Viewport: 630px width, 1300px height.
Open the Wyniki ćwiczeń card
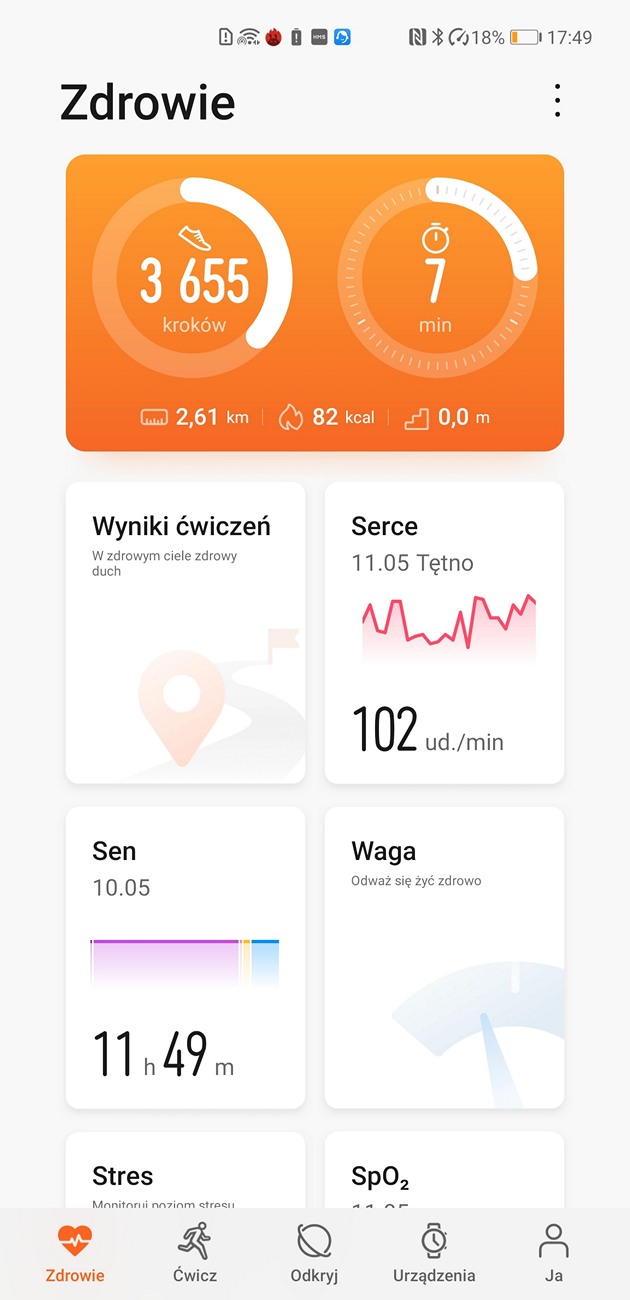tap(185, 632)
